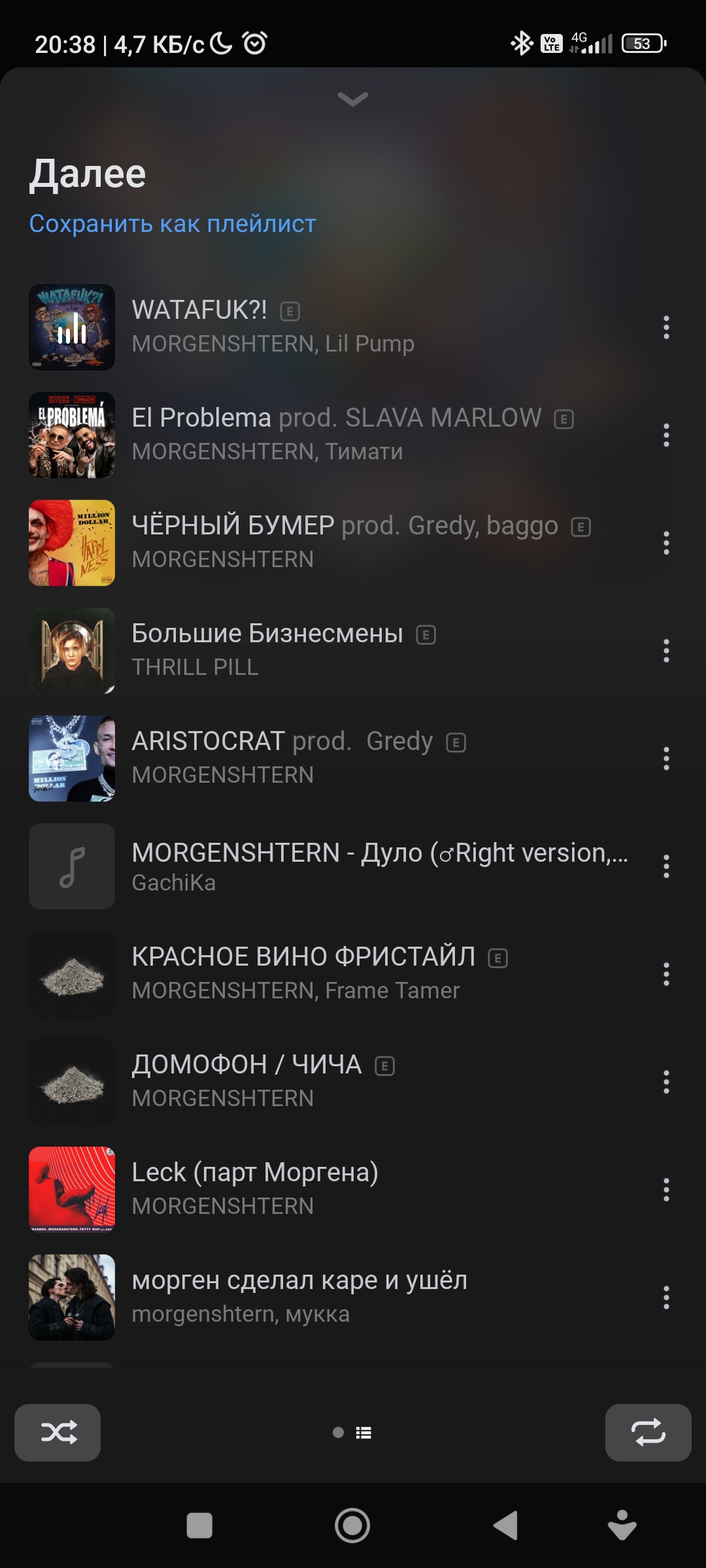The height and width of the screenshot is (1568, 706).
Task: Open options for морген сделал каре track
Action: [666, 1298]
